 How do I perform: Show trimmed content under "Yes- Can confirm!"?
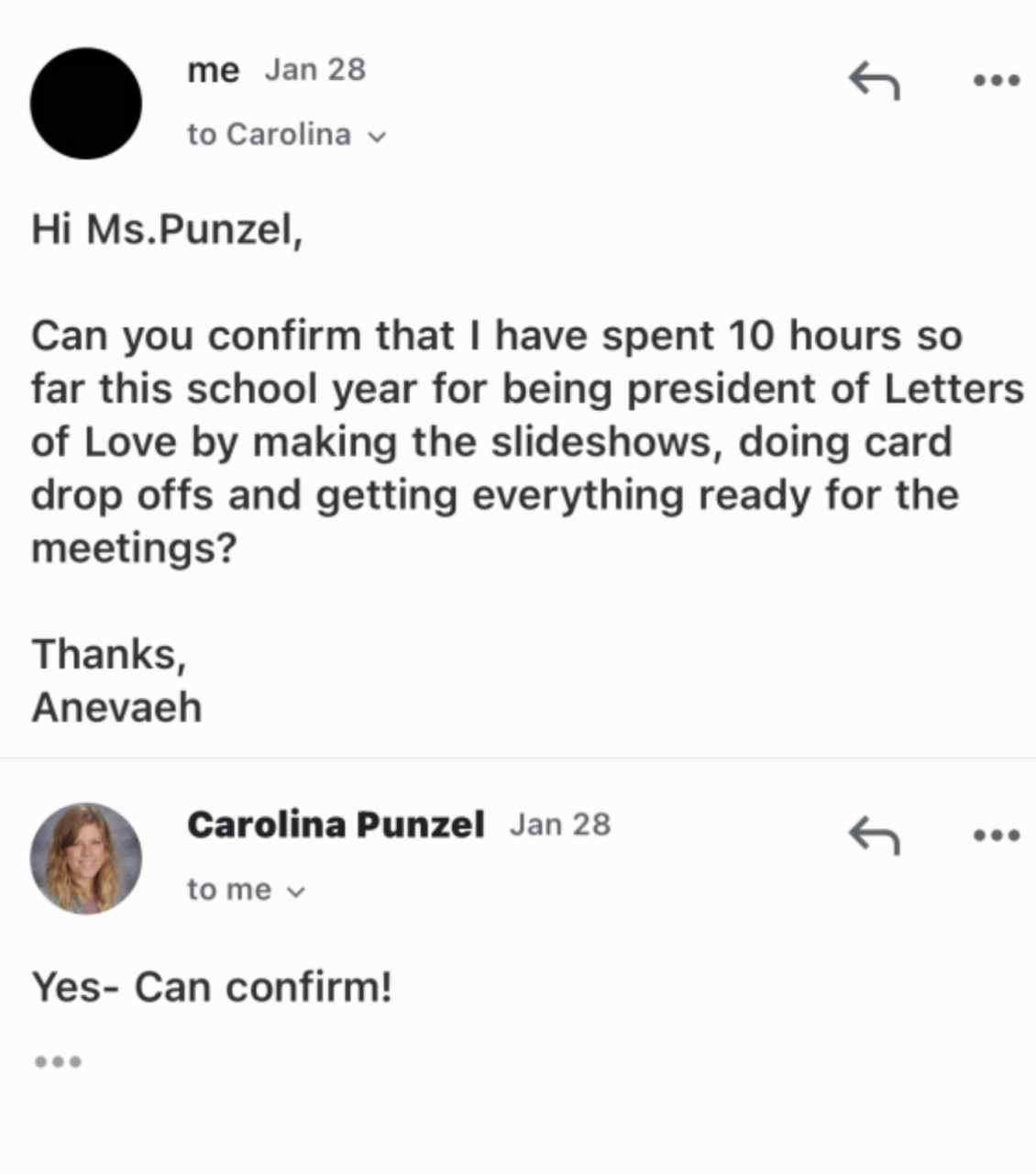pos(58,1062)
